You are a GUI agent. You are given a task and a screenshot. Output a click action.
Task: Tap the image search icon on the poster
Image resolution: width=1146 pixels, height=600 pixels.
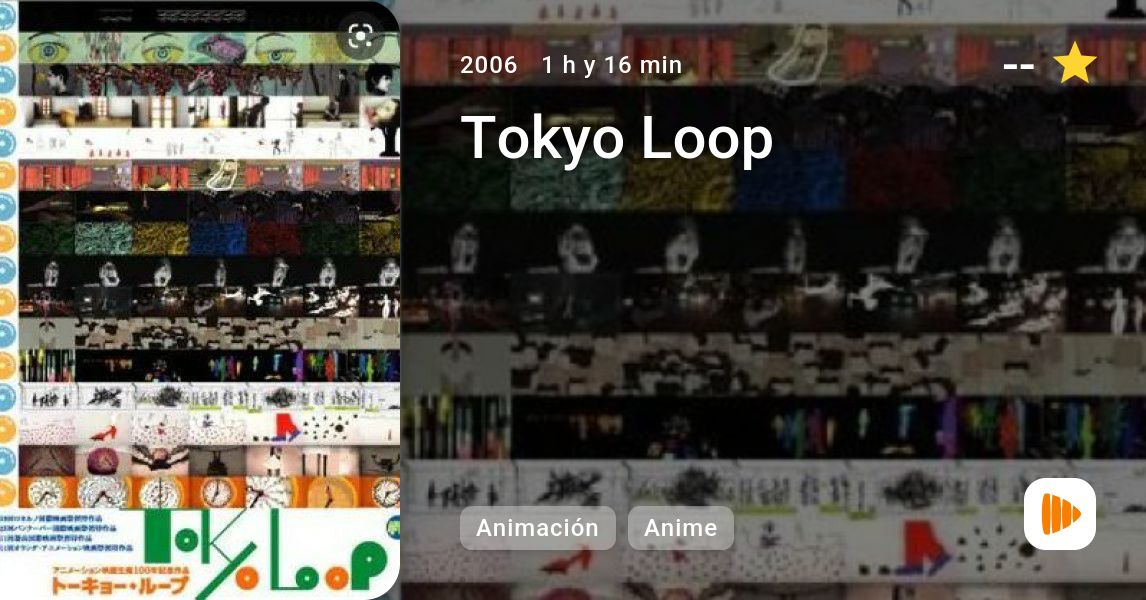359,38
